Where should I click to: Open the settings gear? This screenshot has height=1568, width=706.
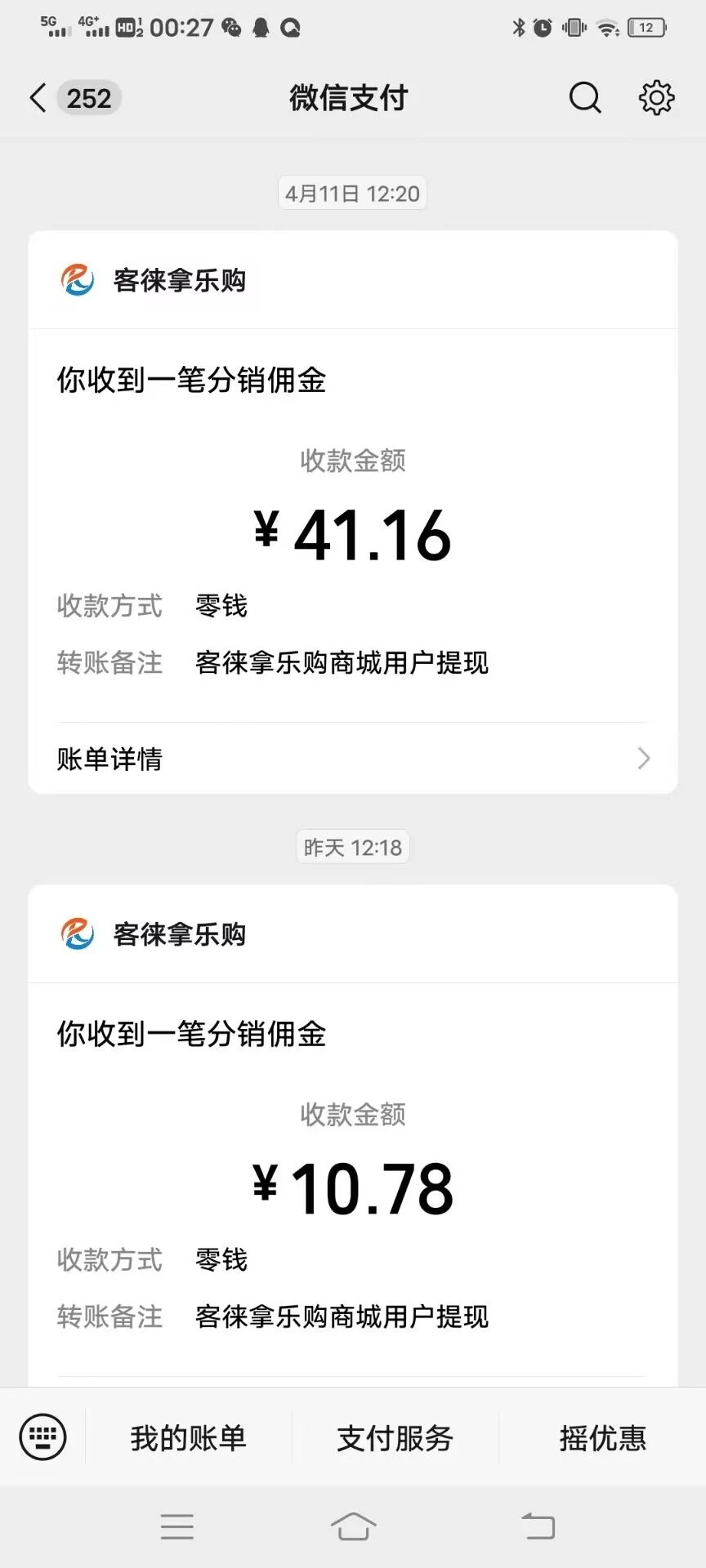pyautogui.click(x=656, y=98)
